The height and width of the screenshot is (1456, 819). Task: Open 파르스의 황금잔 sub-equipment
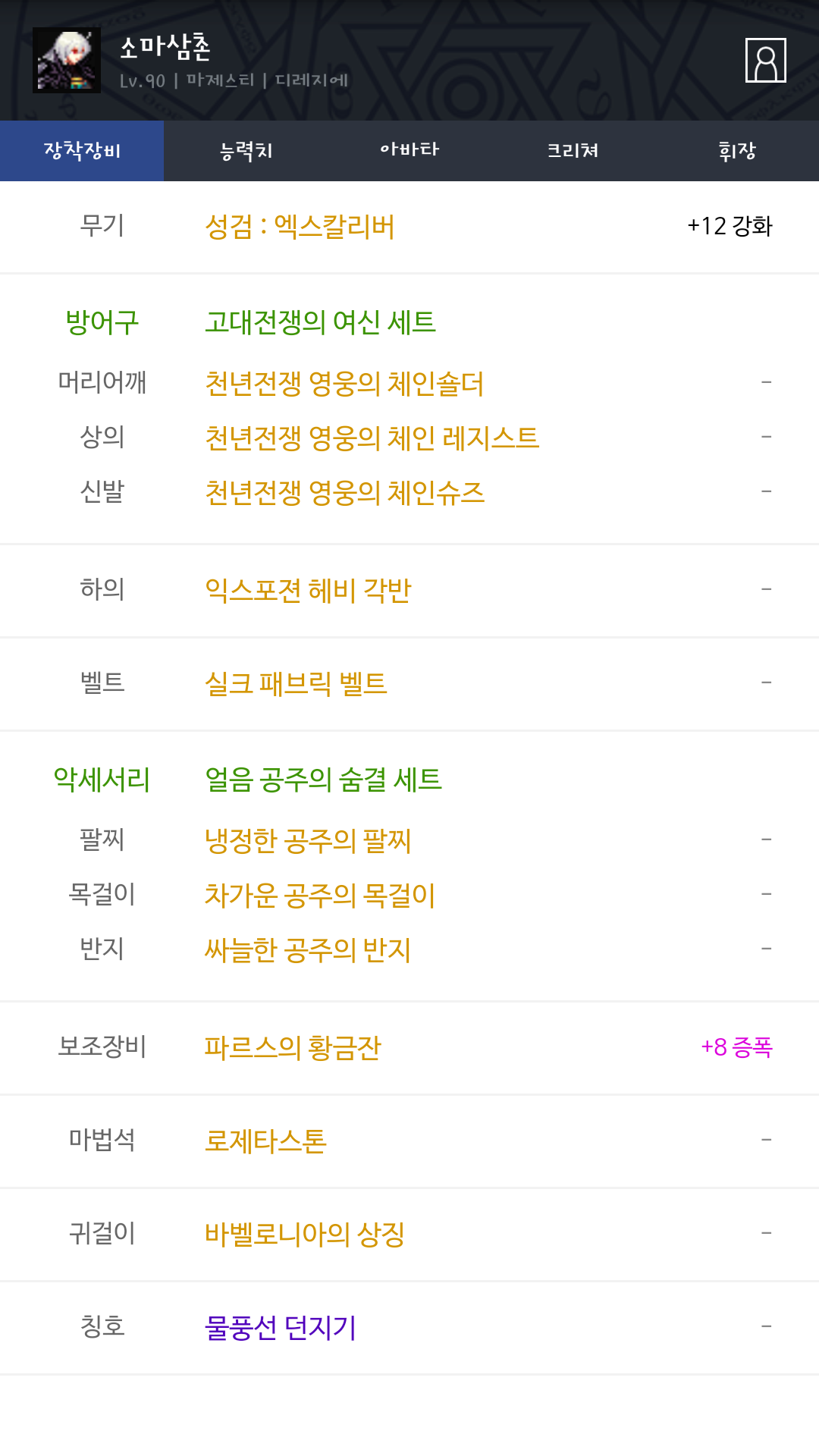pos(293,1047)
